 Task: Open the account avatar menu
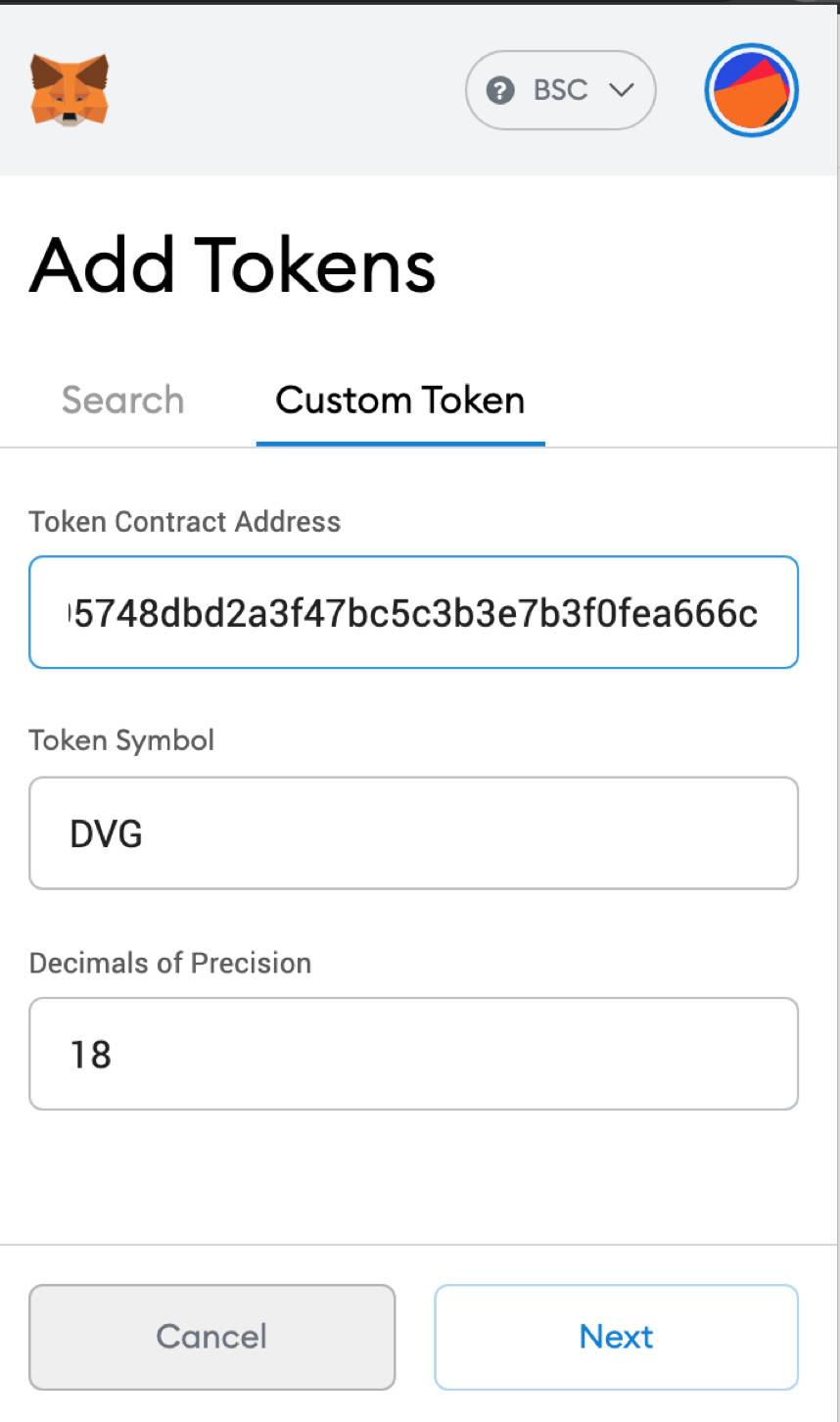click(752, 90)
